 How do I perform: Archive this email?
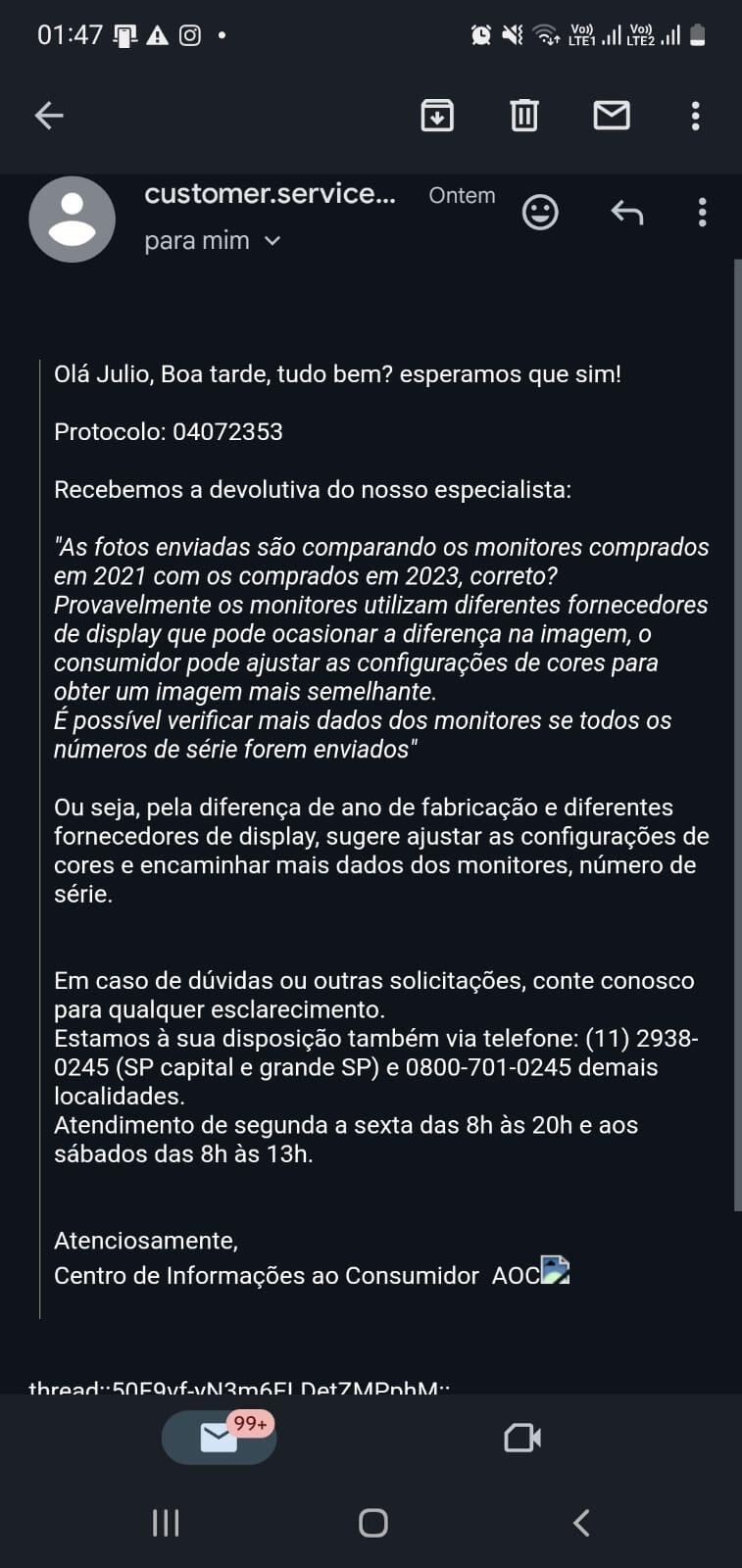437,116
